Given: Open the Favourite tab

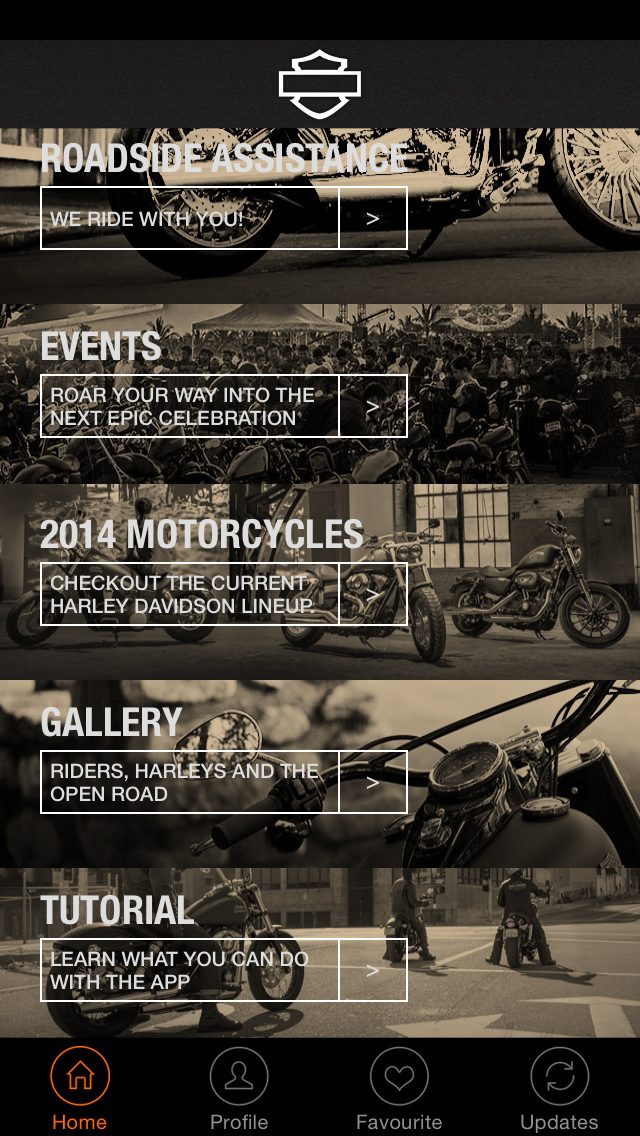Looking at the screenshot, I should click(x=399, y=1088).
